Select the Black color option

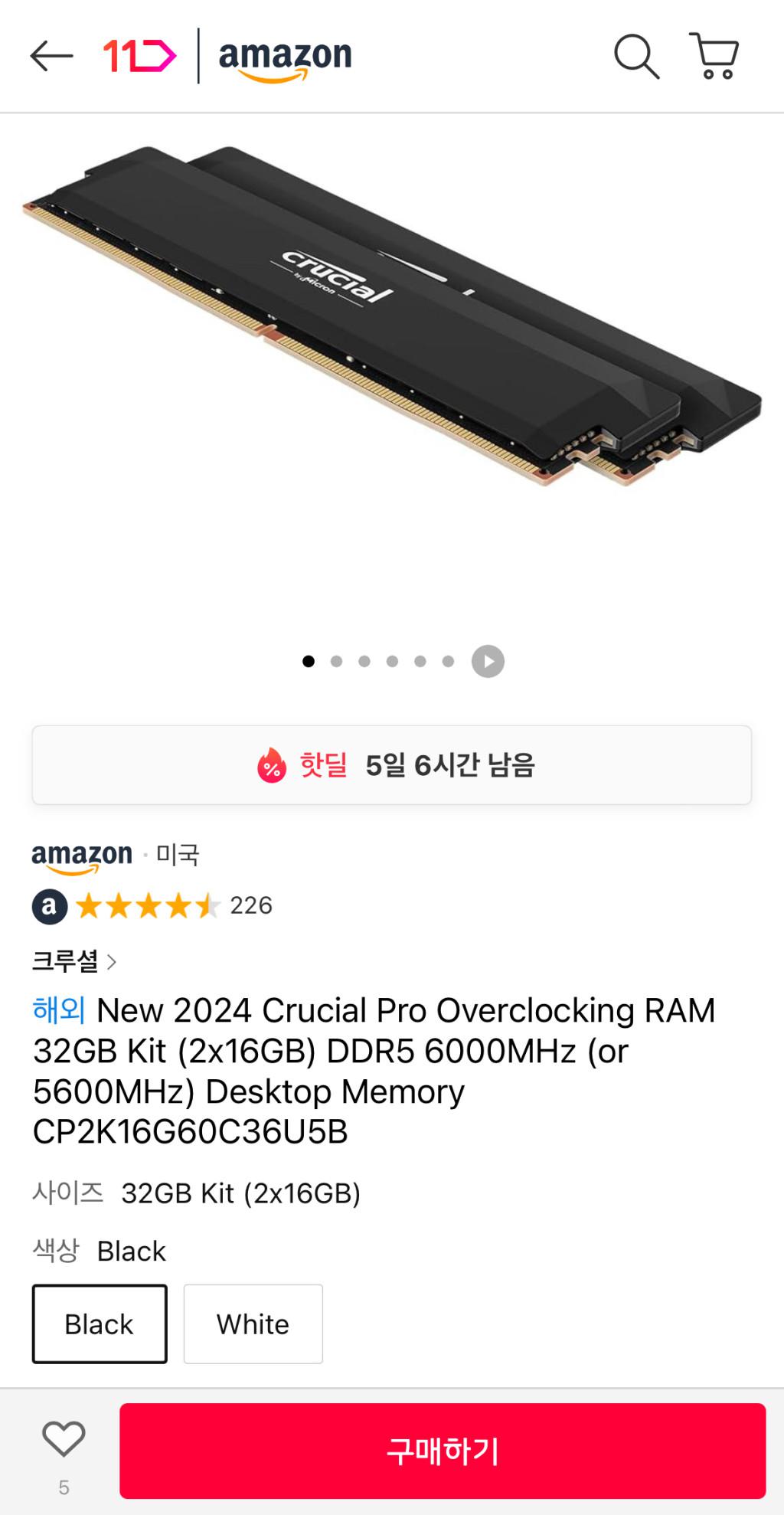click(x=100, y=1324)
